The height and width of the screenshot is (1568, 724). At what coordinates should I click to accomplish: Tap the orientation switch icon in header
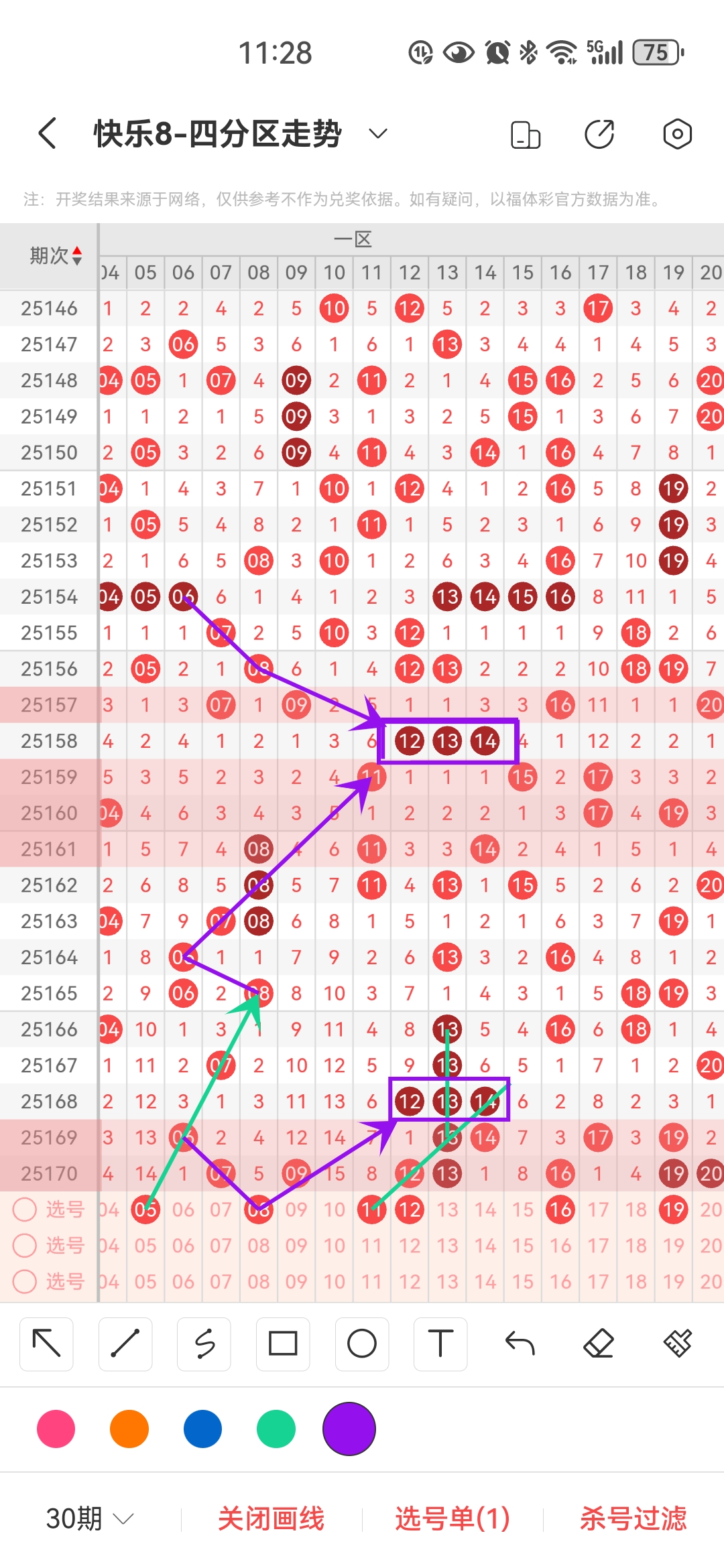click(x=526, y=134)
